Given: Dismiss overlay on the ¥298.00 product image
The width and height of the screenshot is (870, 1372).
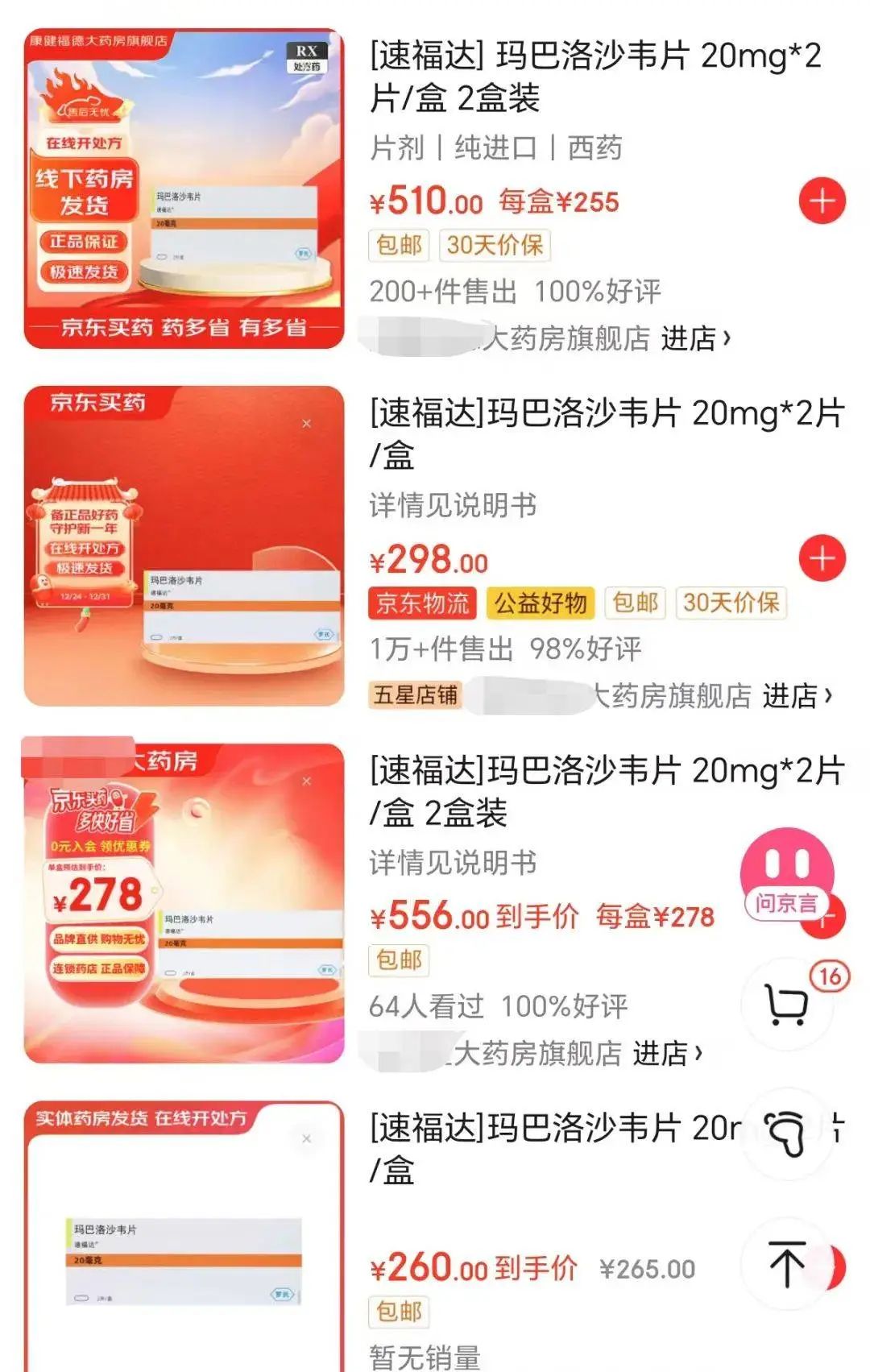Looking at the screenshot, I should [306, 424].
